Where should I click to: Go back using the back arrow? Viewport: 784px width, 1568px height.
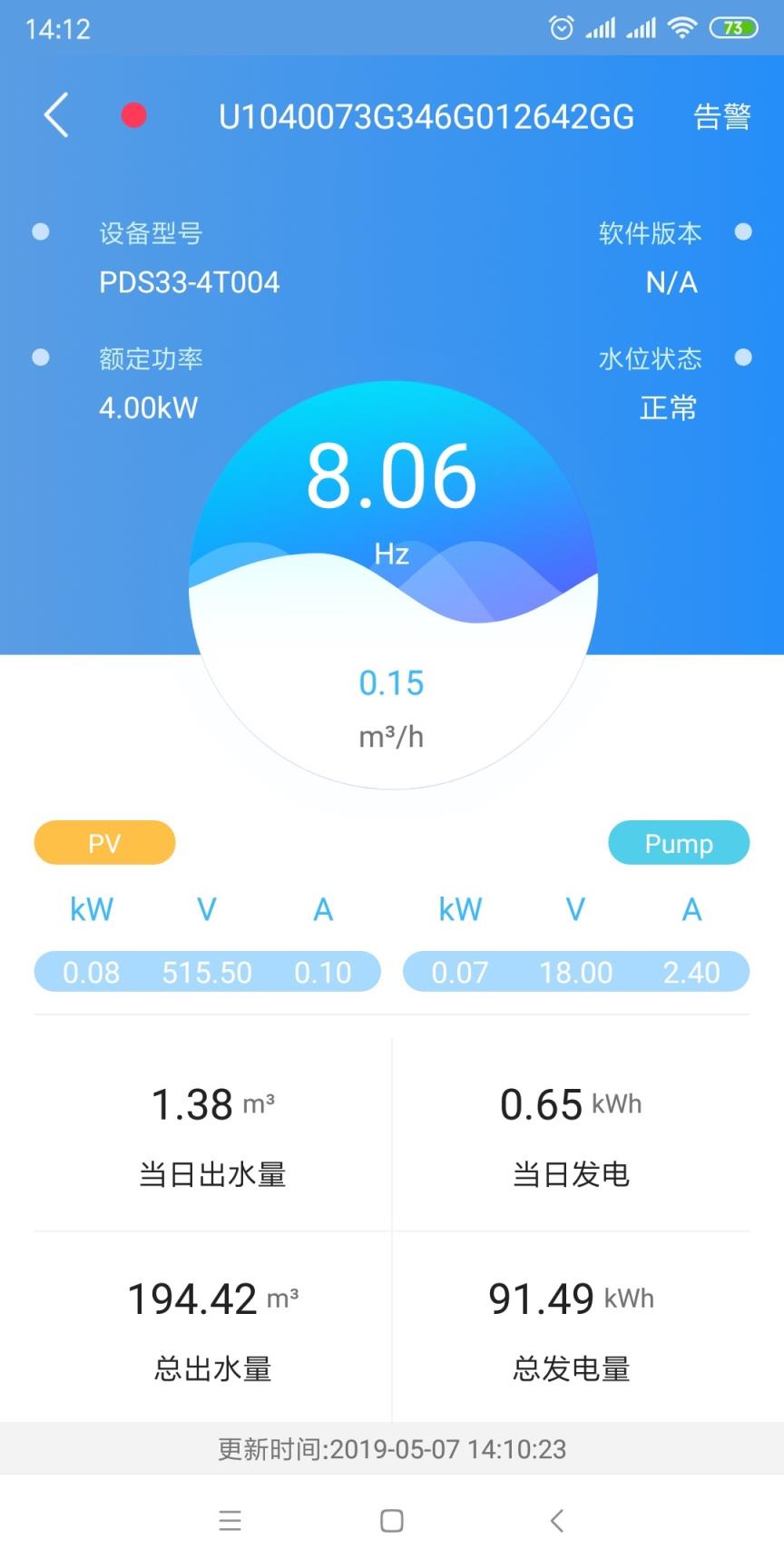(x=54, y=116)
